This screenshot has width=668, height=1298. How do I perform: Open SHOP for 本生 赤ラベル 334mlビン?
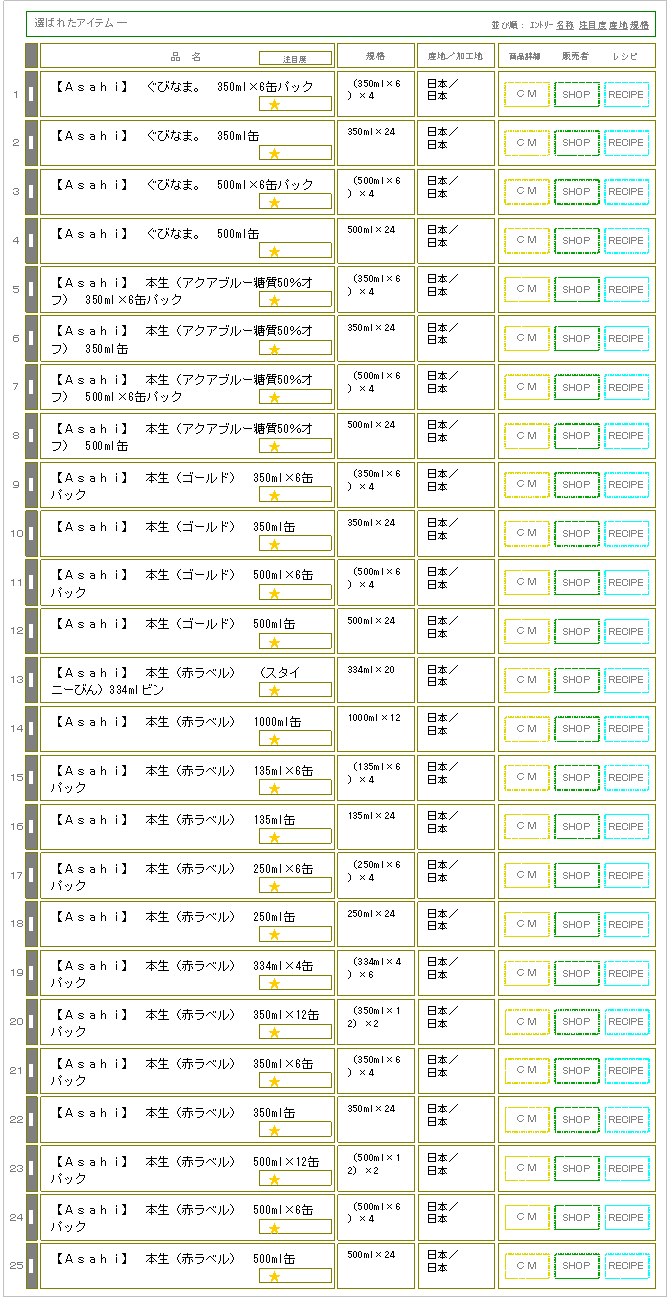click(x=576, y=680)
